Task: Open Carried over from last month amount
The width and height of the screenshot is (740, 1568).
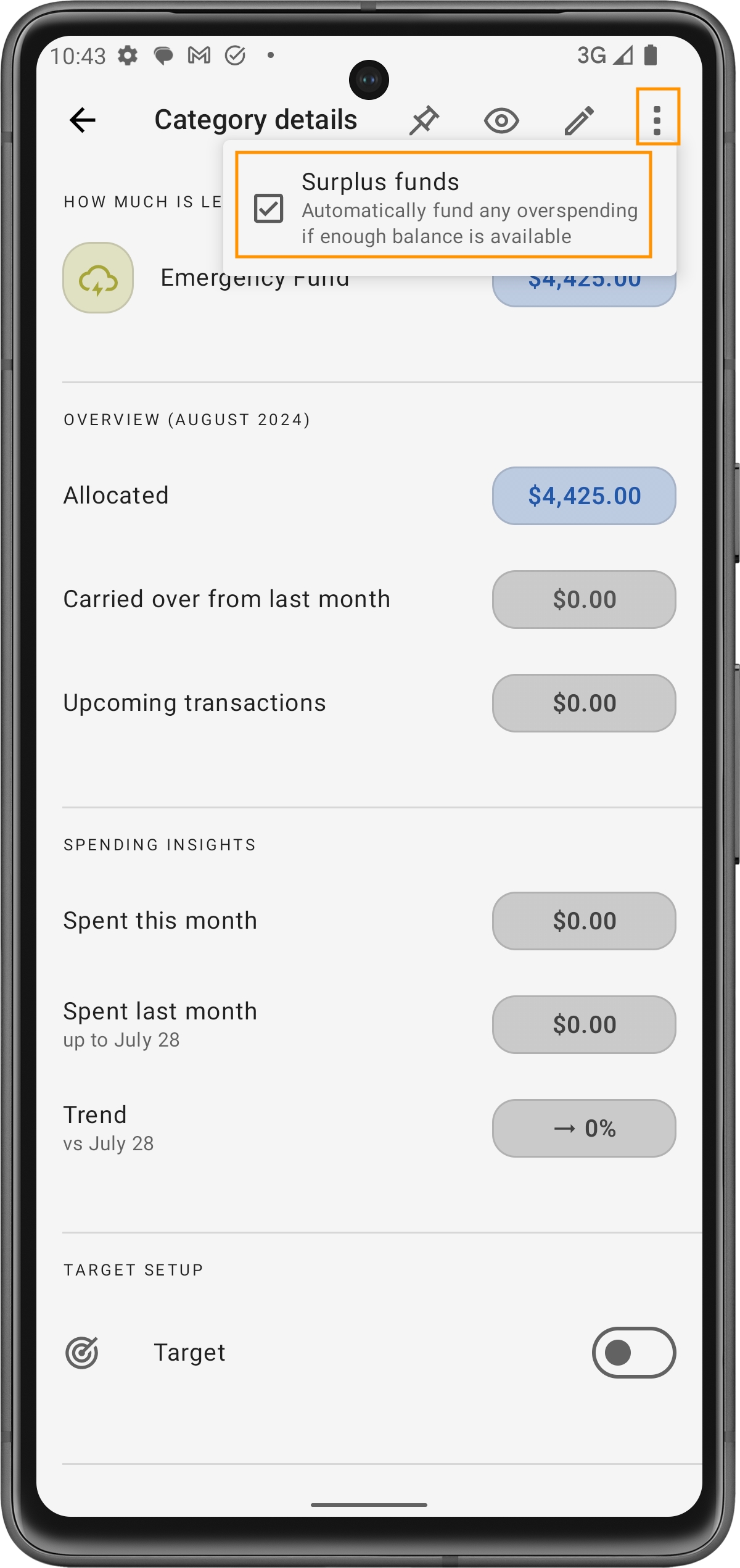Action: click(x=583, y=599)
